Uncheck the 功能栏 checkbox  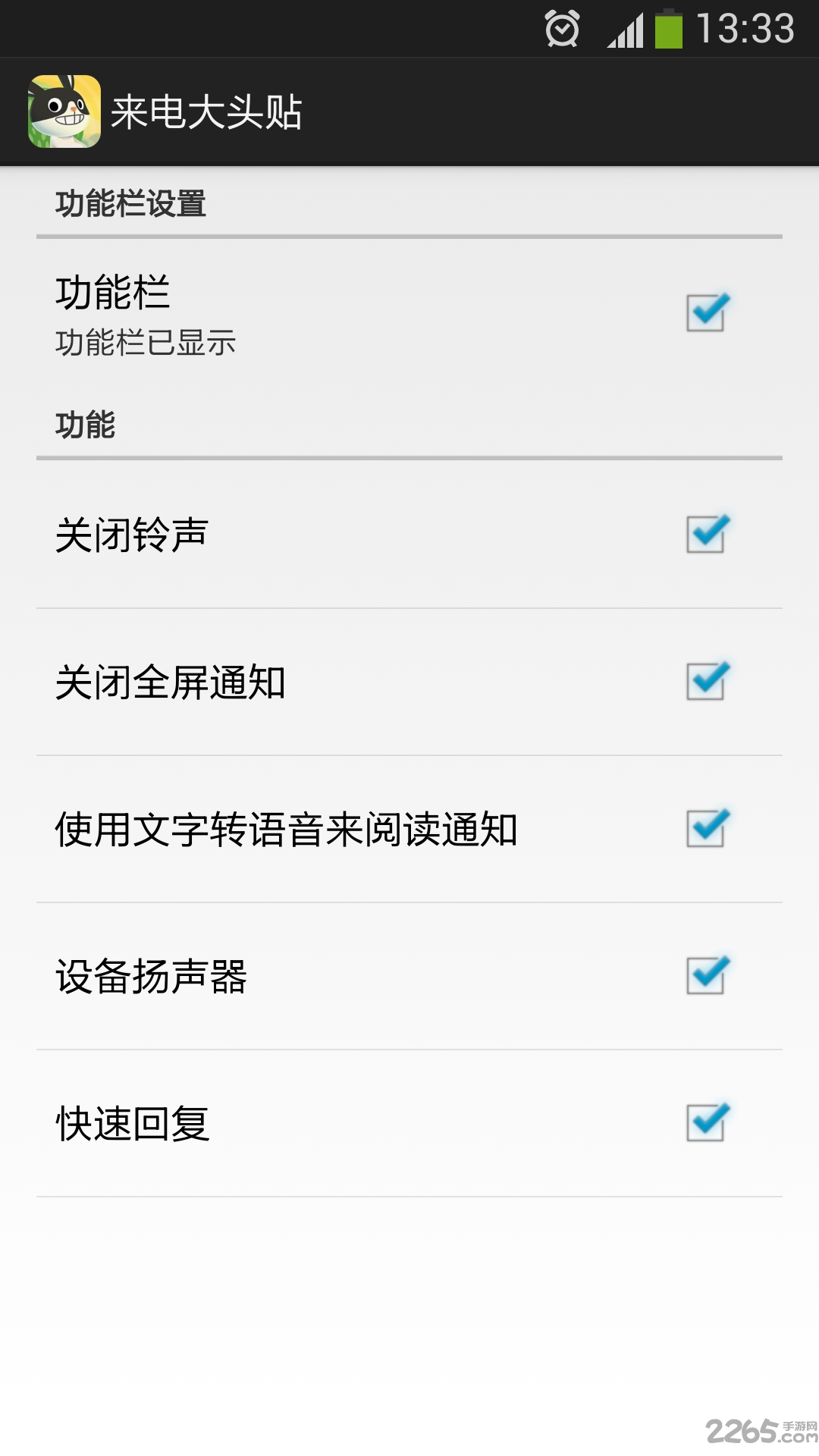pyautogui.click(x=706, y=313)
